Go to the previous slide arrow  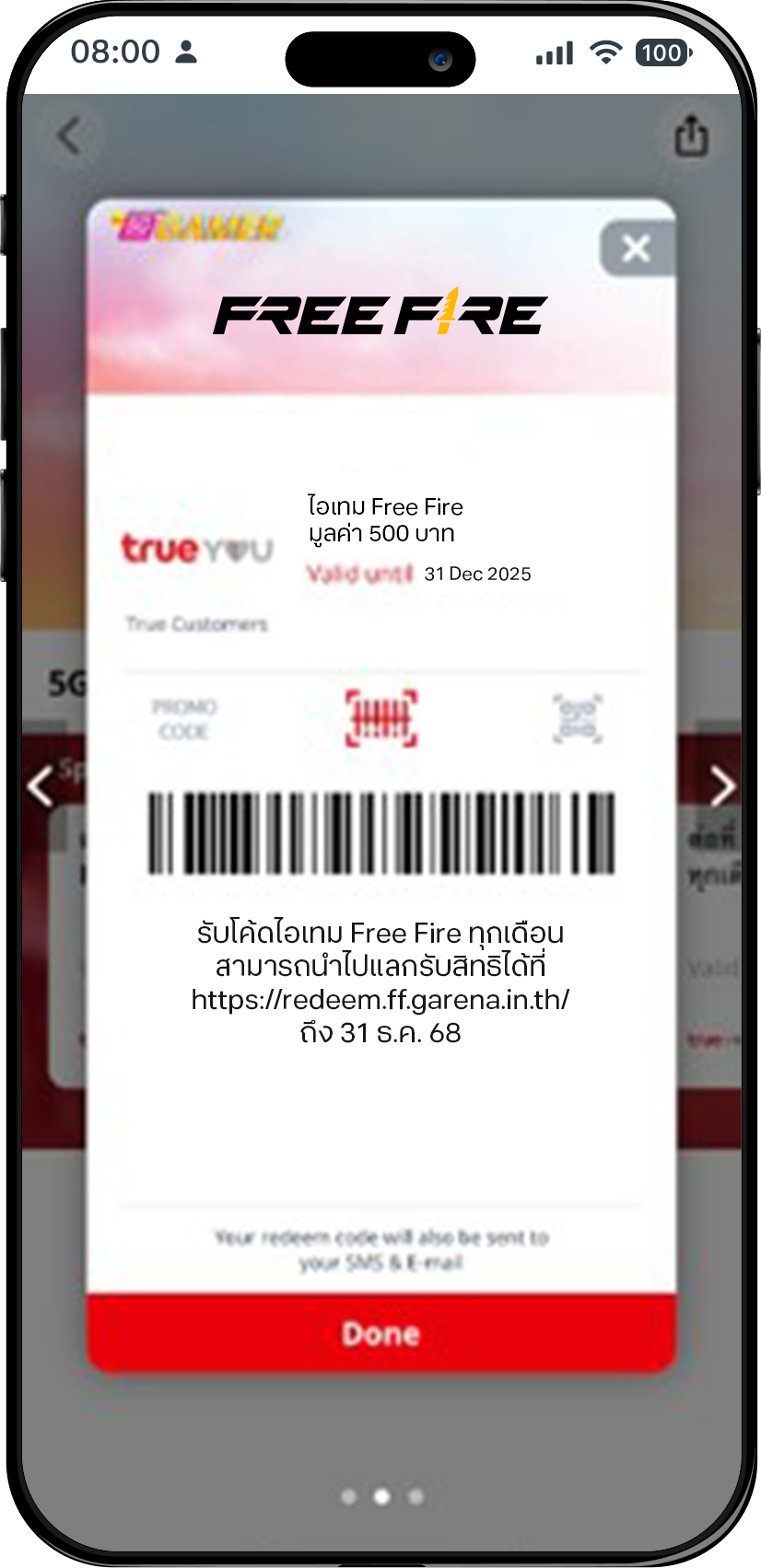coord(40,786)
